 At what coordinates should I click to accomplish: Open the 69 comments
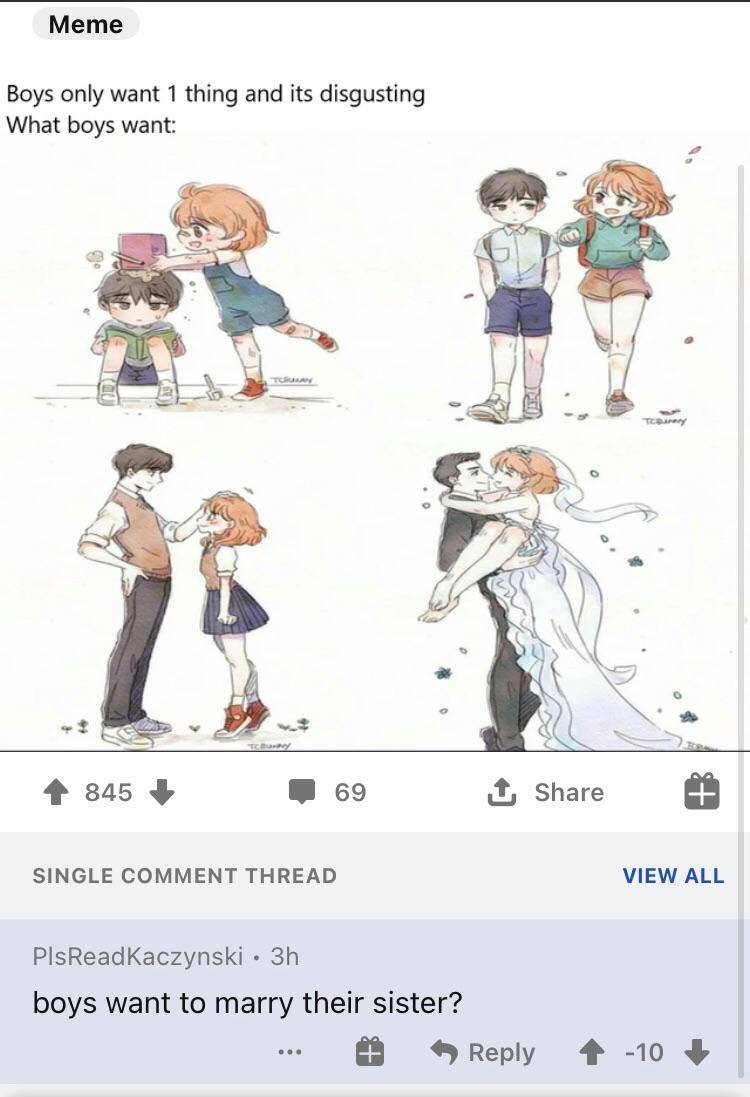(x=328, y=792)
